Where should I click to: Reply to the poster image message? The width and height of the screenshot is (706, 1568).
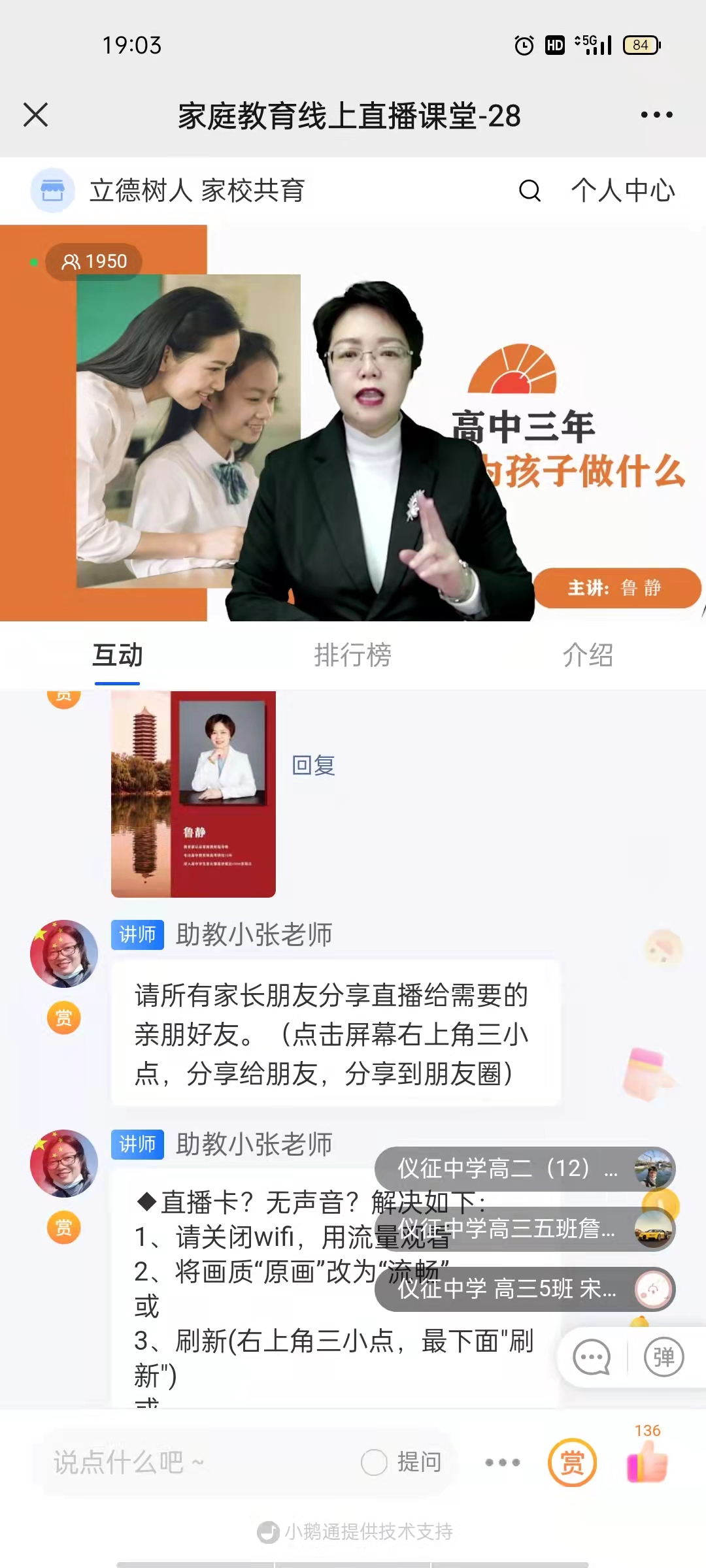pyautogui.click(x=314, y=765)
